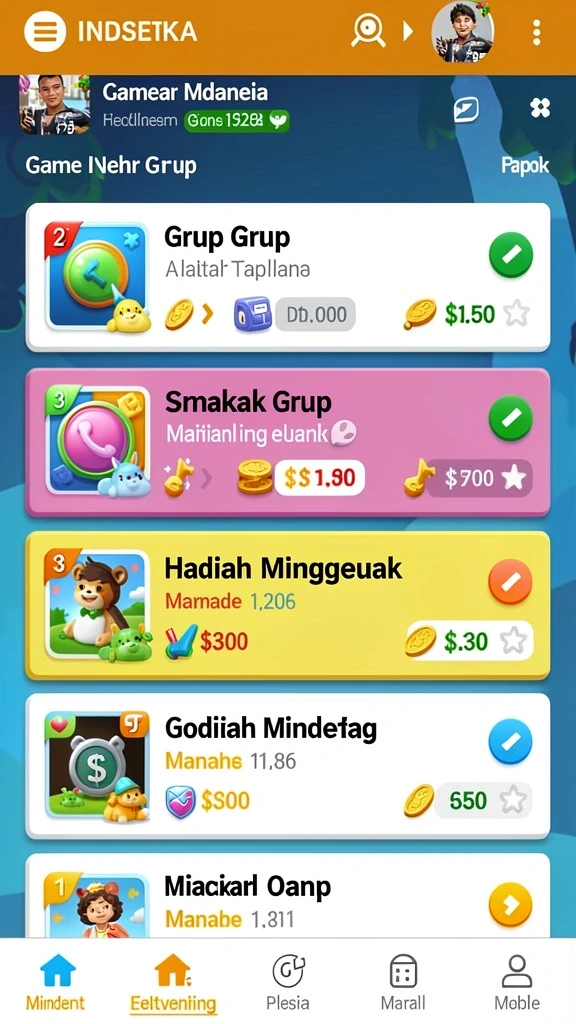576x1024 pixels.
Task: Open the Hadiah Minggeuak card
Action: coord(288,605)
